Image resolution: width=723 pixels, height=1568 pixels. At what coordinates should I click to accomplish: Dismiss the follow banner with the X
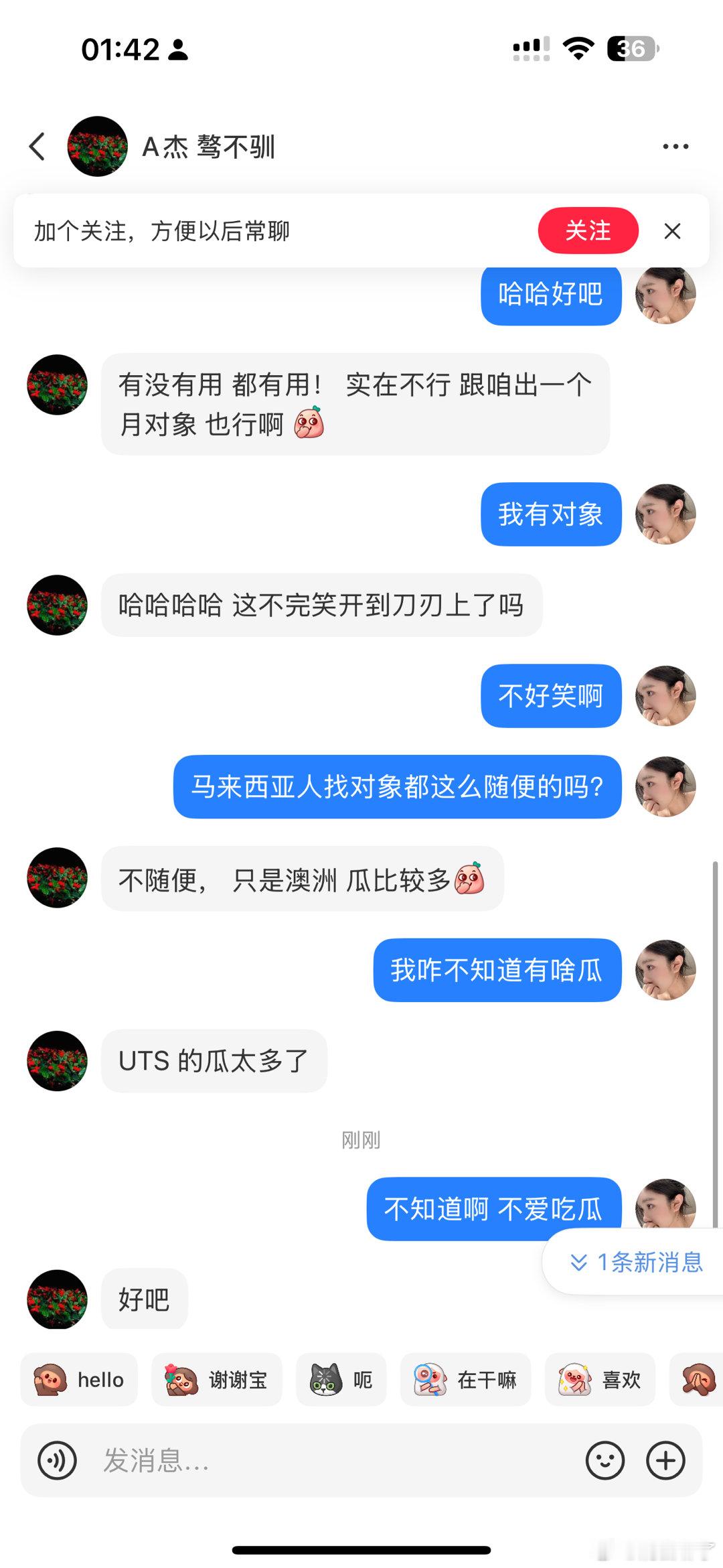point(673,231)
